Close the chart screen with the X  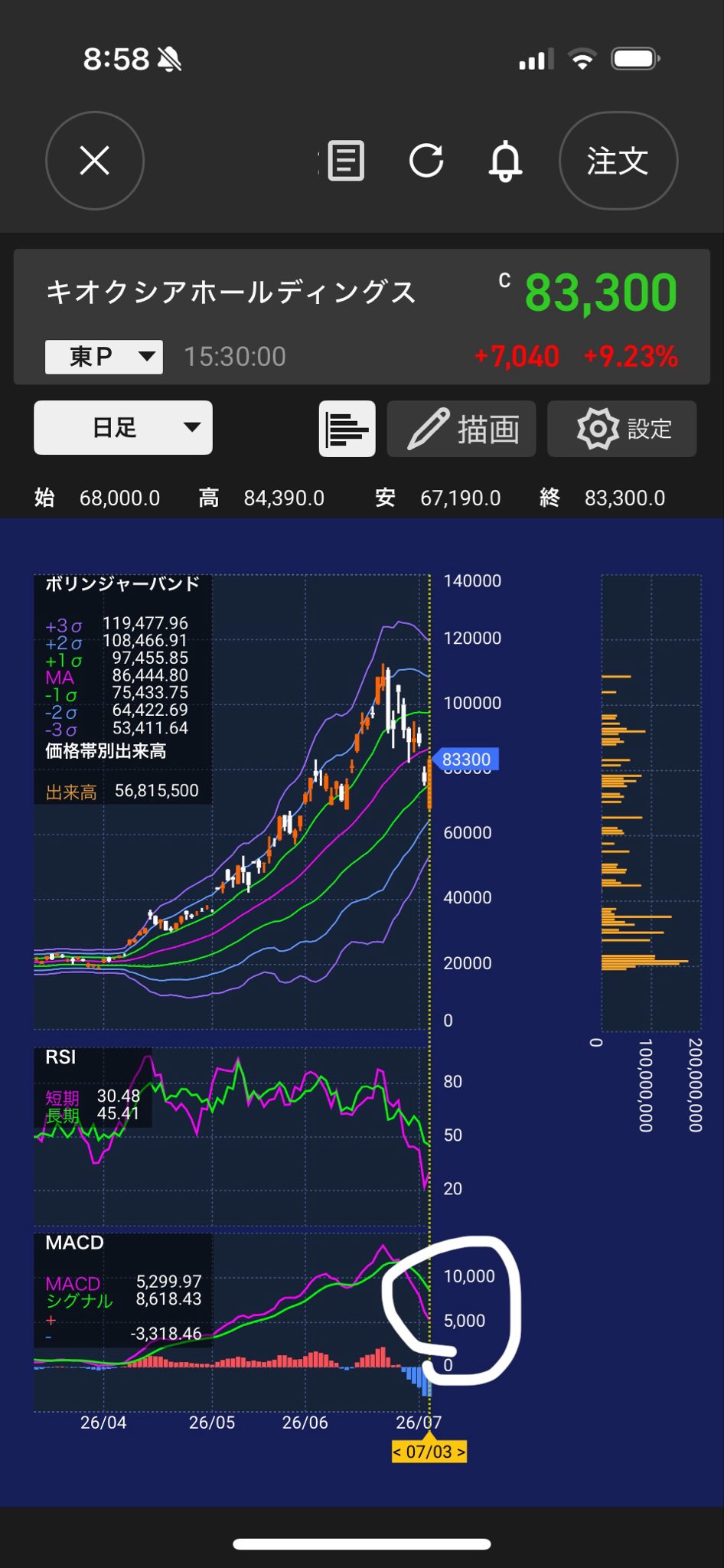[x=95, y=161]
